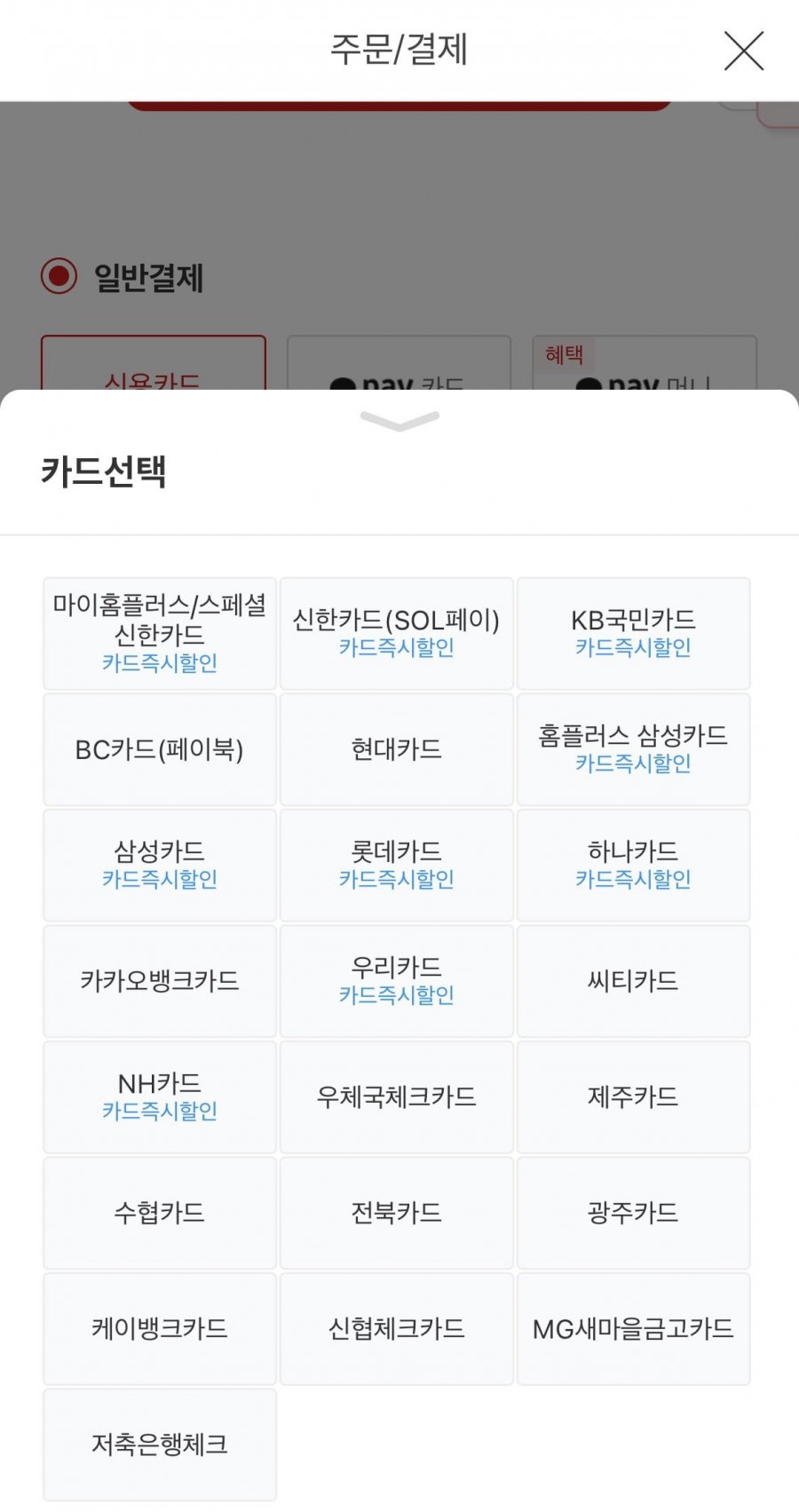The height and width of the screenshot is (1512, 799).
Task: Tap 롯데카드 option
Action: (396, 865)
